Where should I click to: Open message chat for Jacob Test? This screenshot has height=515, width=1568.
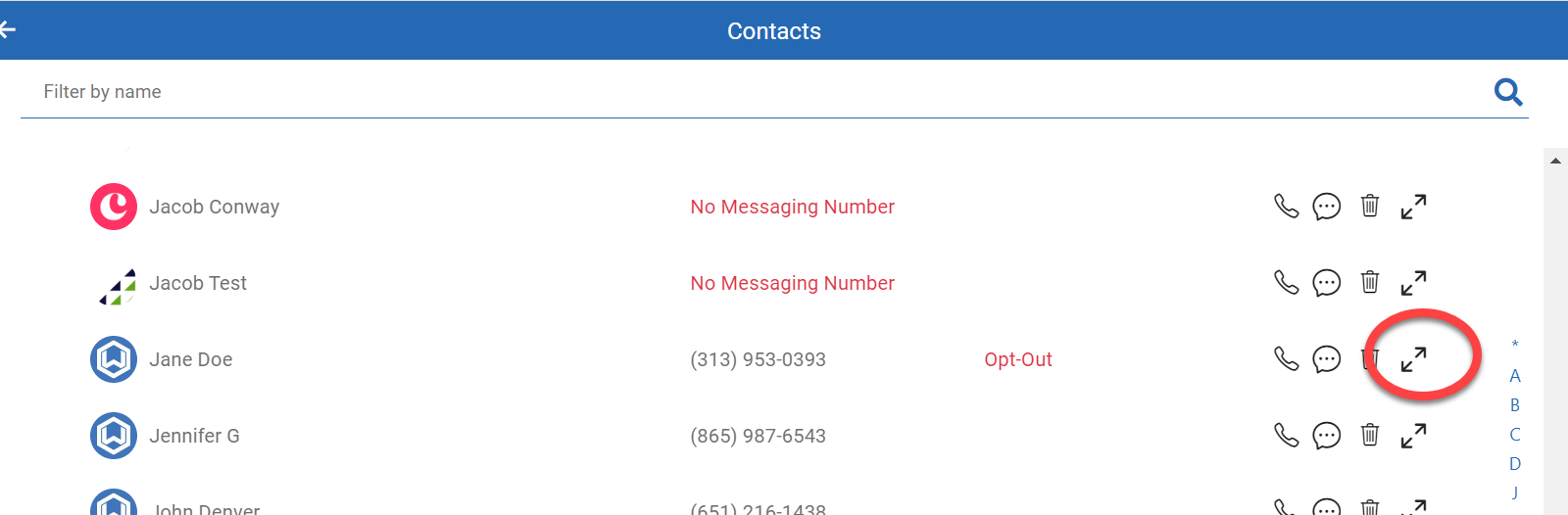(x=1326, y=283)
